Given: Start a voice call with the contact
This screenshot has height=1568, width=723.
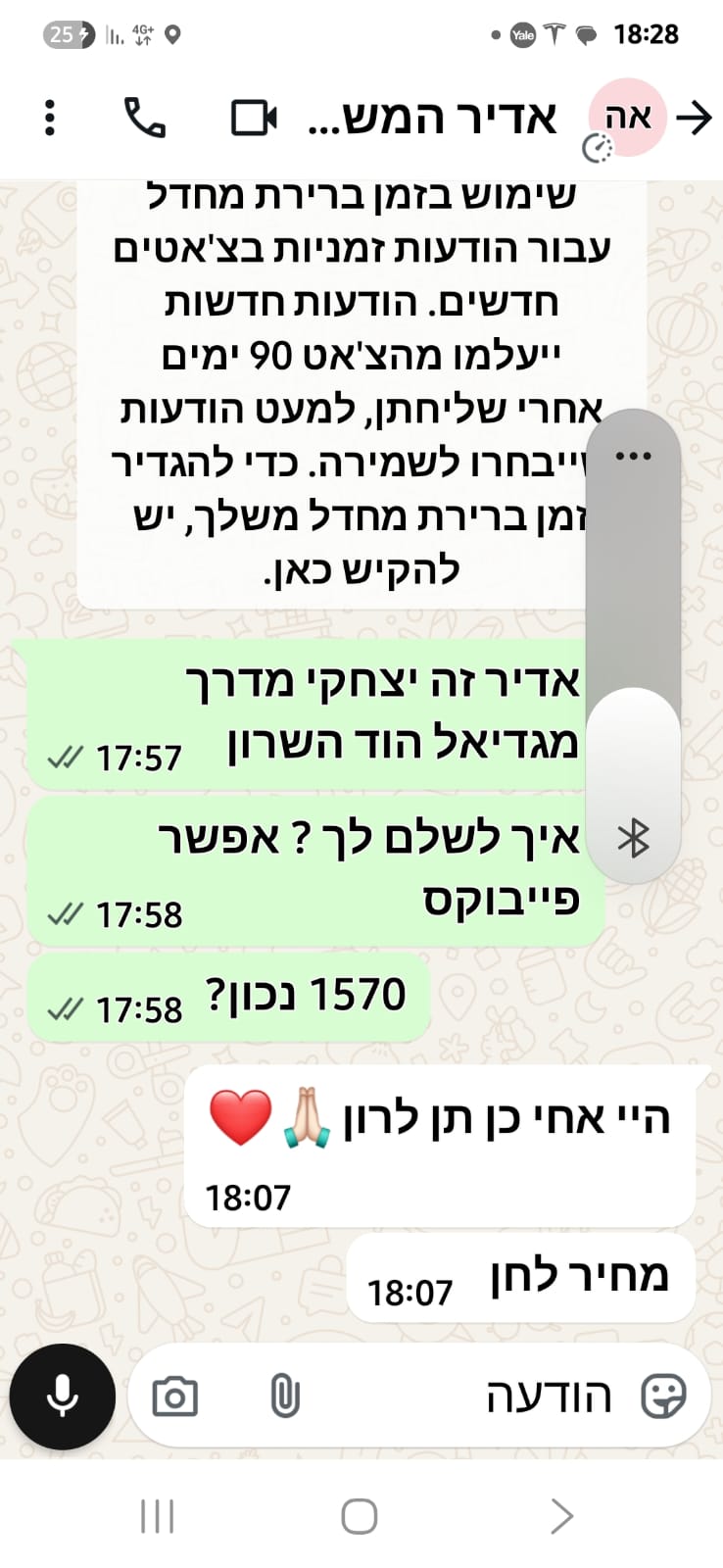Looking at the screenshot, I should [x=144, y=119].
